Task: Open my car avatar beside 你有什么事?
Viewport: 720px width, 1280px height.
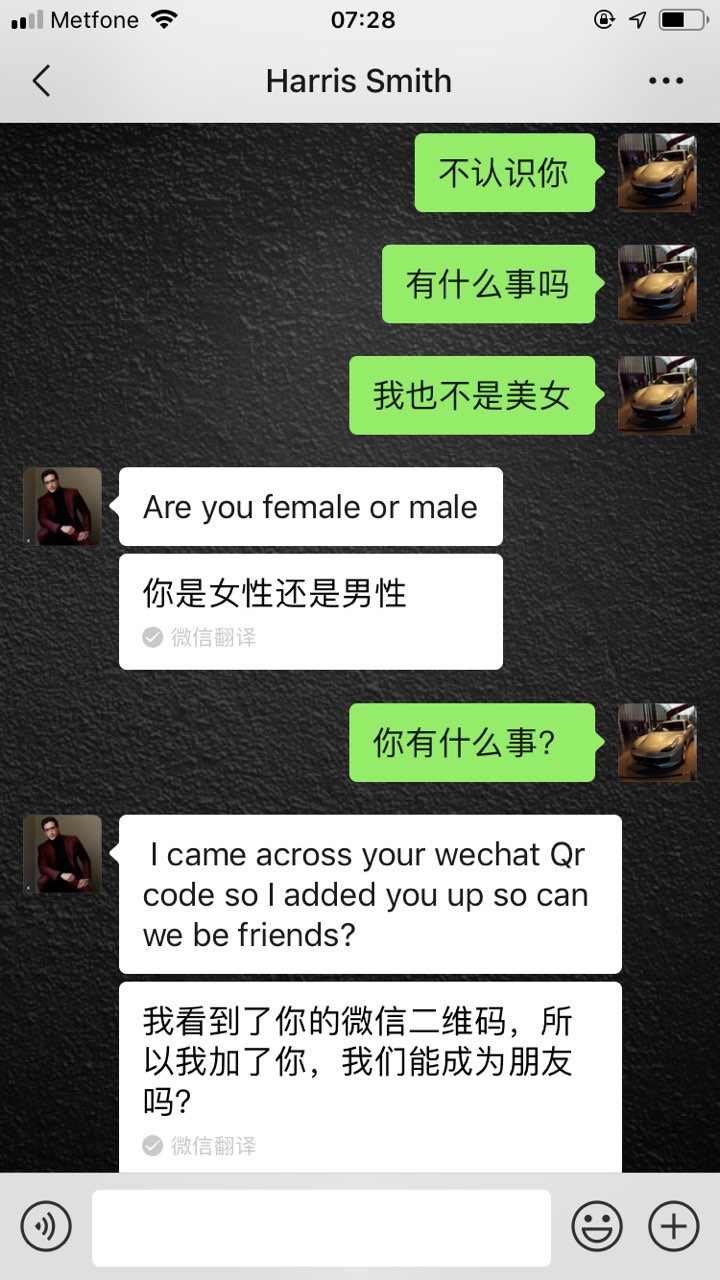Action: click(657, 742)
